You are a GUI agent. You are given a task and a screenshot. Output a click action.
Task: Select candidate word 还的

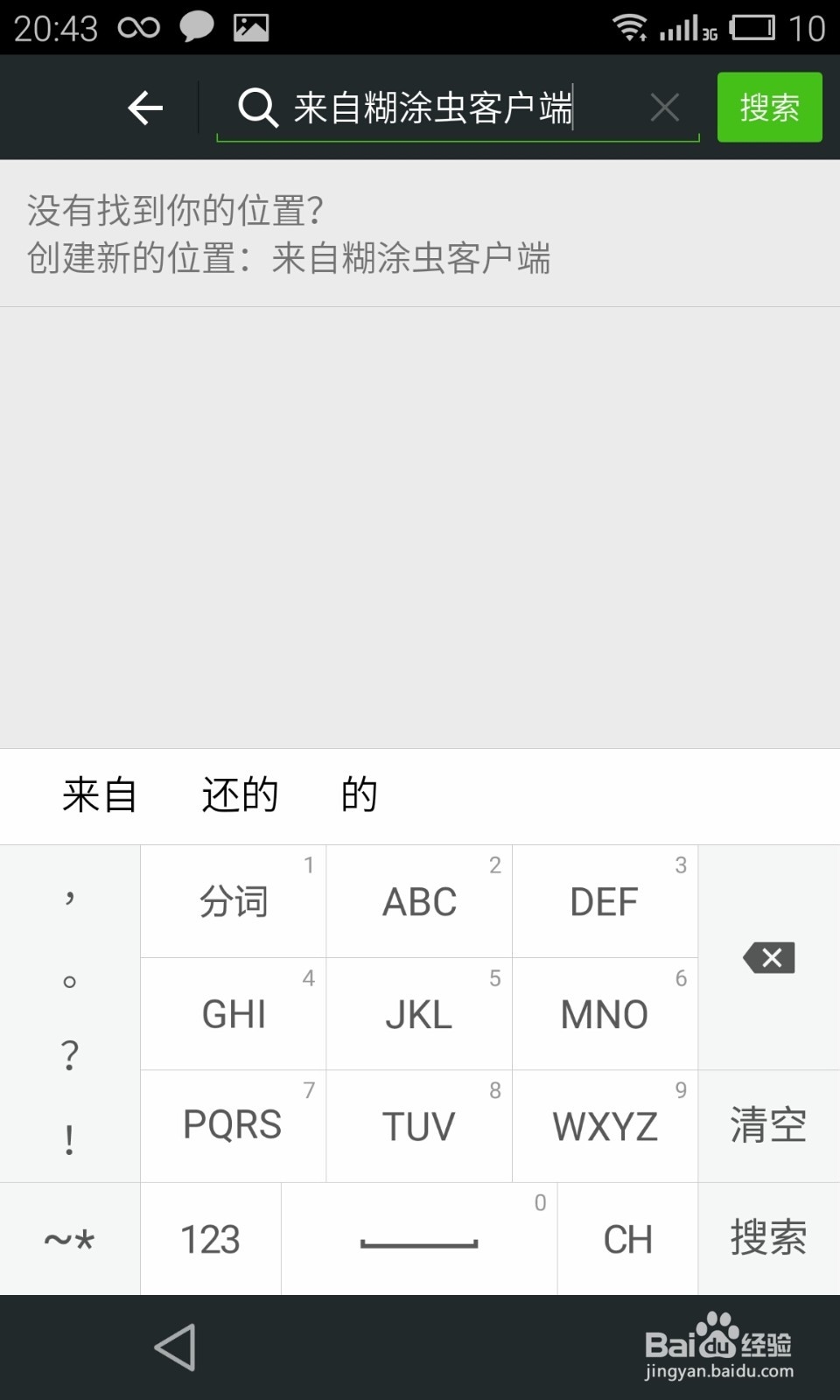click(239, 794)
